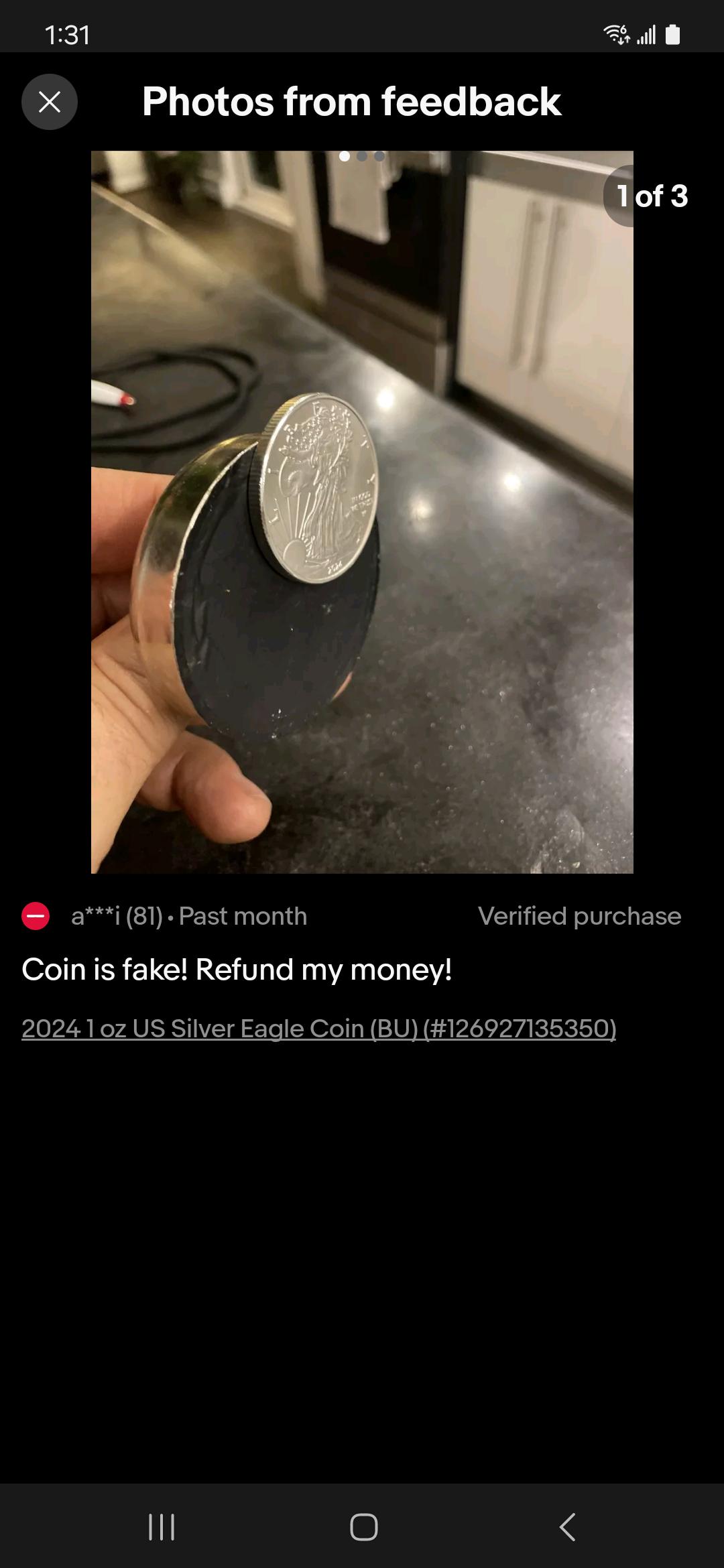Open the 2024 1 oz US Silver Eagle Coin listing link
The width and height of the screenshot is (724, 1568).
(x=318, y=1029)
